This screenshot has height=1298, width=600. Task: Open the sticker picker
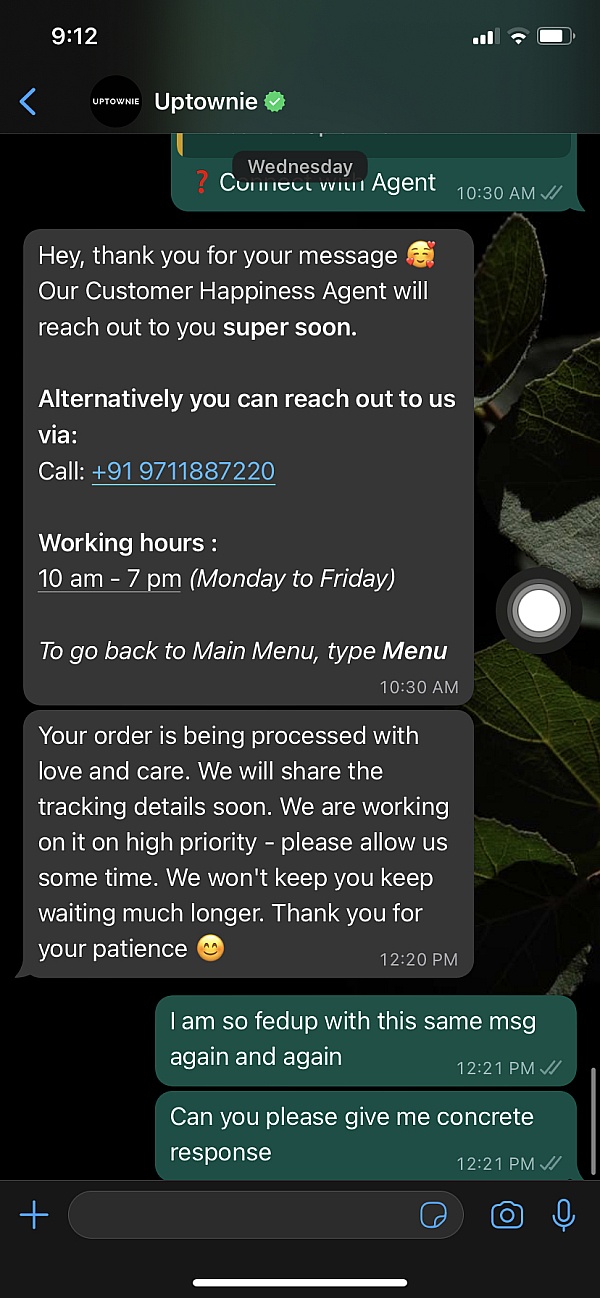(x=433, y=1215)
